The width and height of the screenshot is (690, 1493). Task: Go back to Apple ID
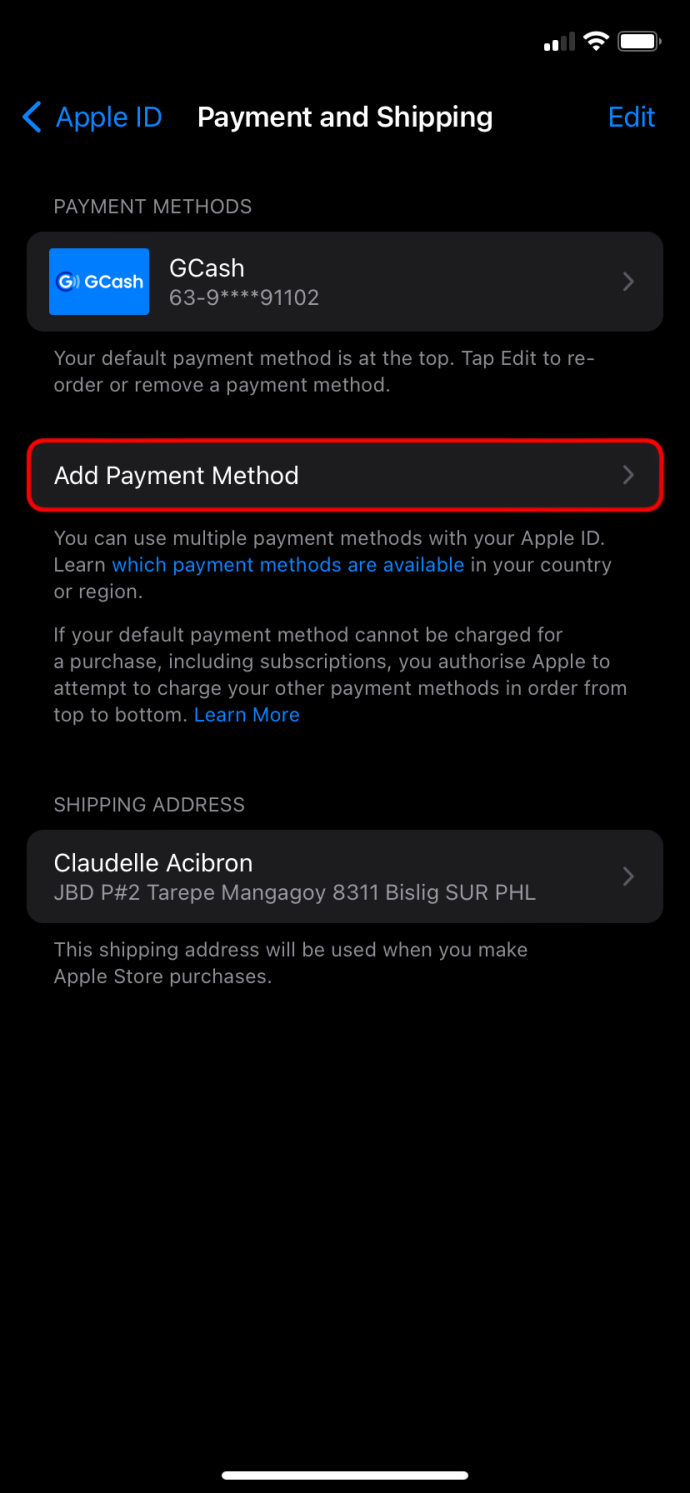click(92, 117)
